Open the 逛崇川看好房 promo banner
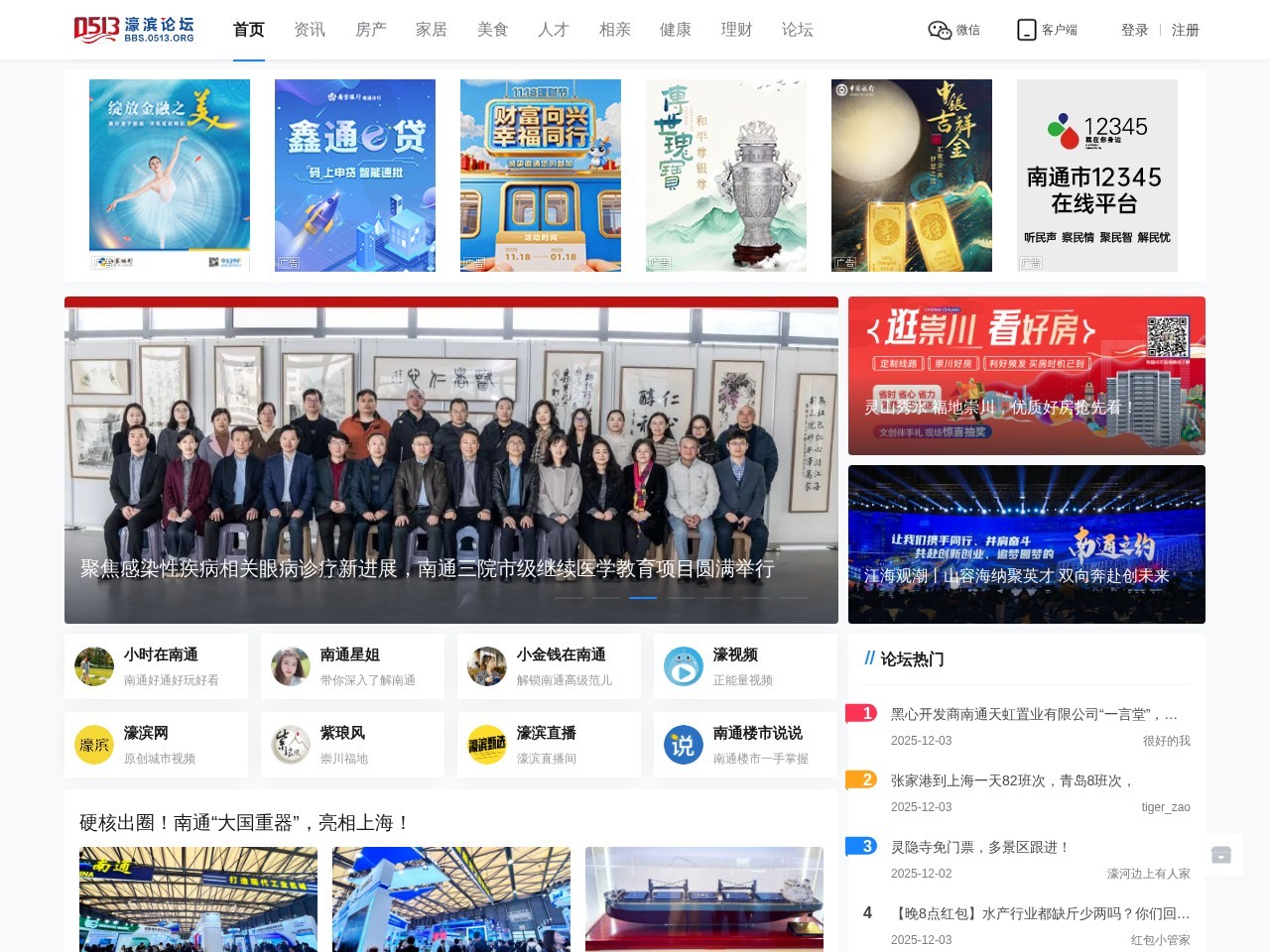The height and width of the screenshot is (952, 1270). (1026, 376)
